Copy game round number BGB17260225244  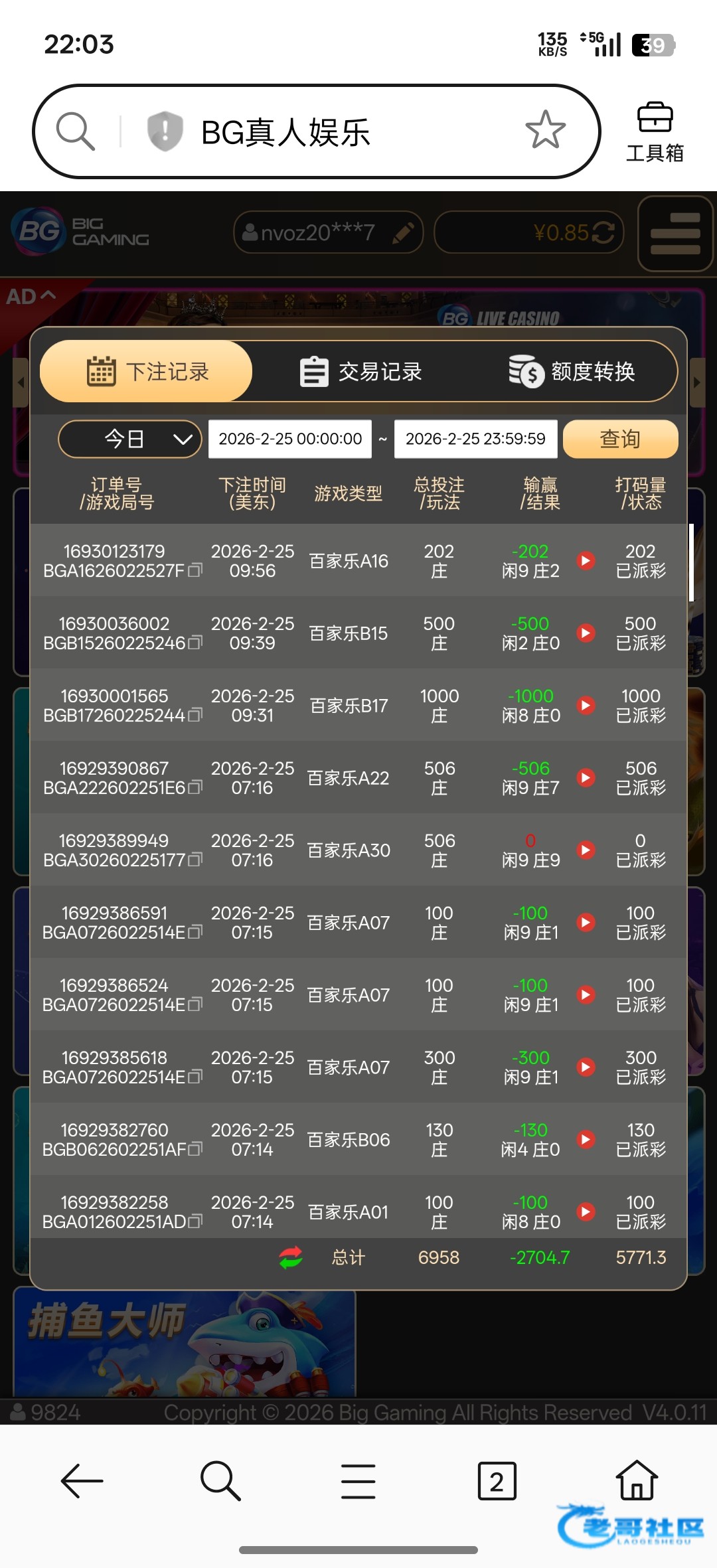click(x=195, y=715)
